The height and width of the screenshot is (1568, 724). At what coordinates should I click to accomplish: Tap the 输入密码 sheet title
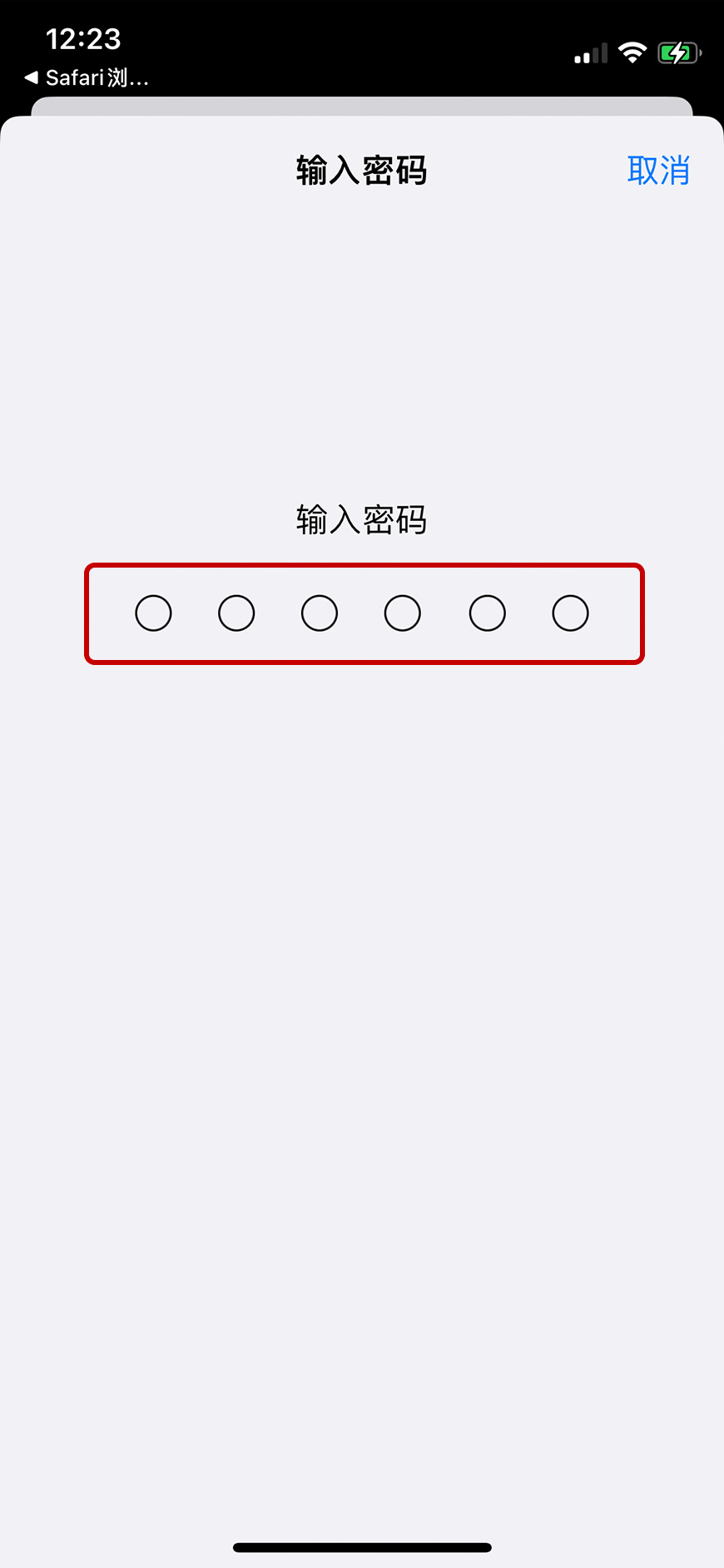(361, 169)
